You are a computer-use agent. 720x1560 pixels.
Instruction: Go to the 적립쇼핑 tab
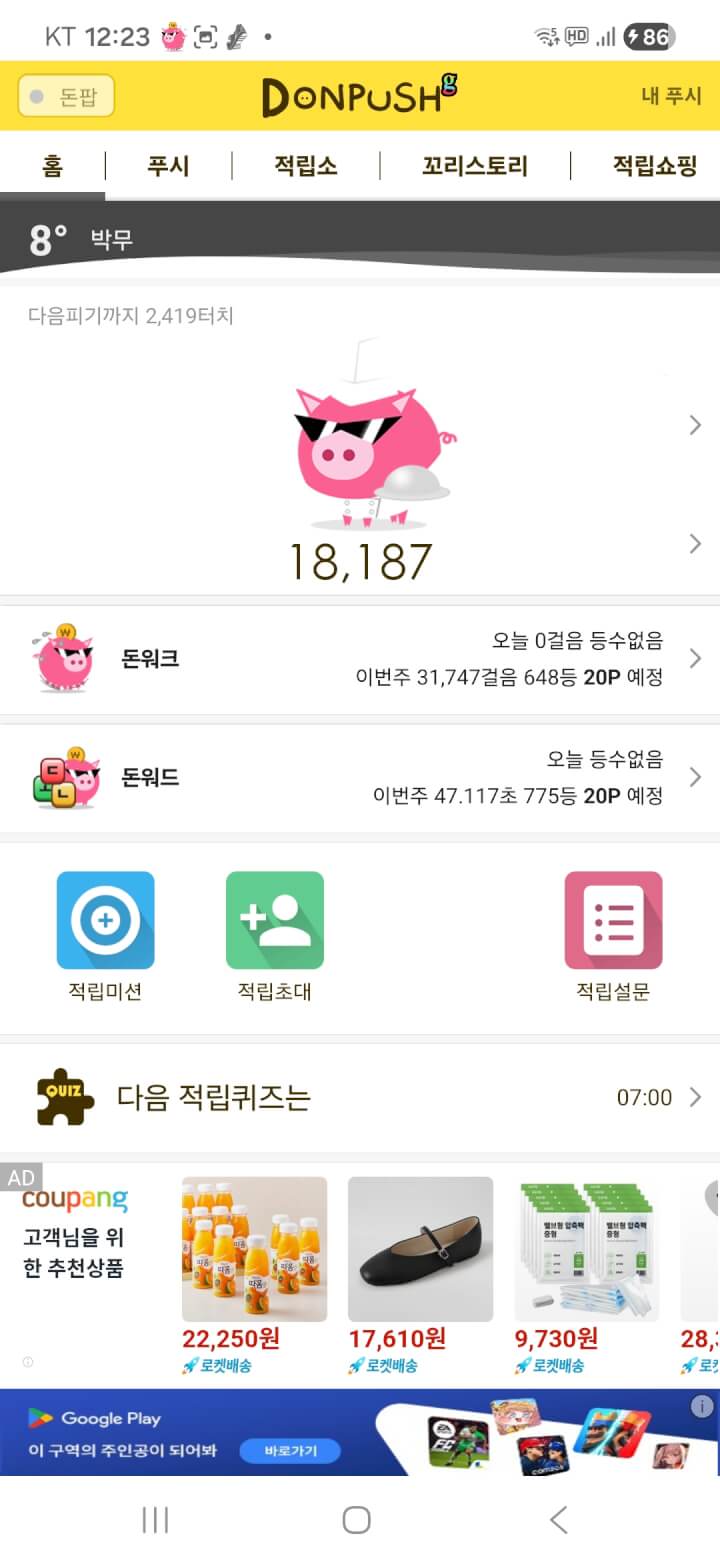(654, 166)
